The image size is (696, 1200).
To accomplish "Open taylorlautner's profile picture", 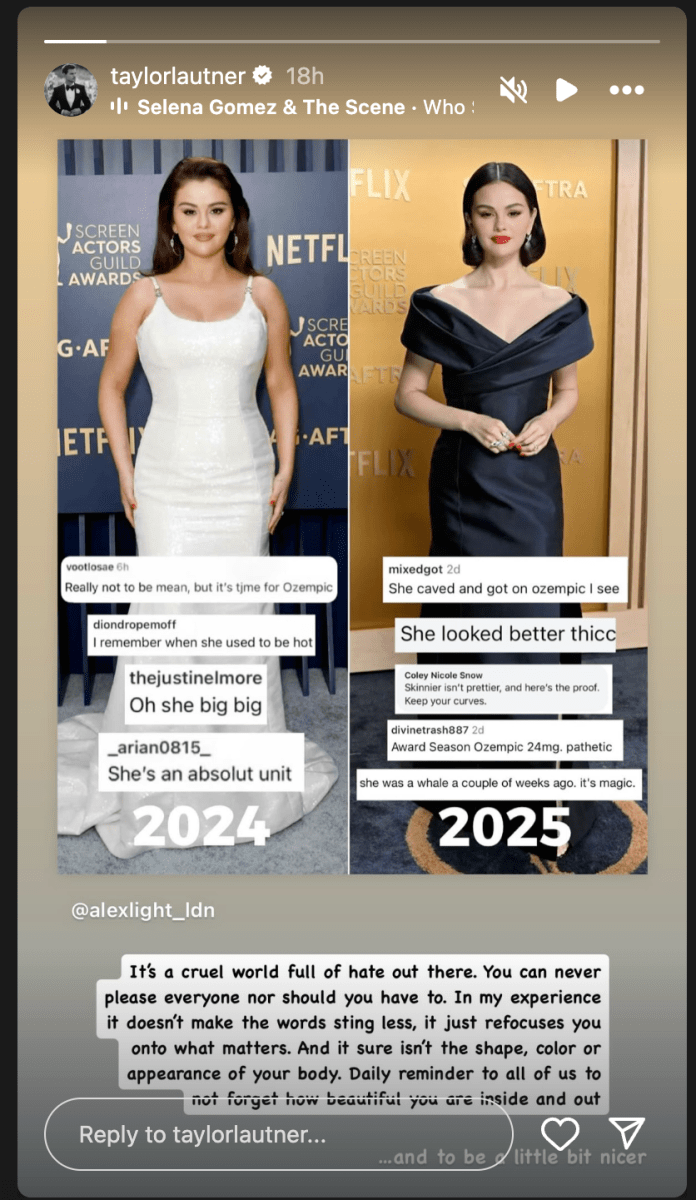I will point(71,90).
